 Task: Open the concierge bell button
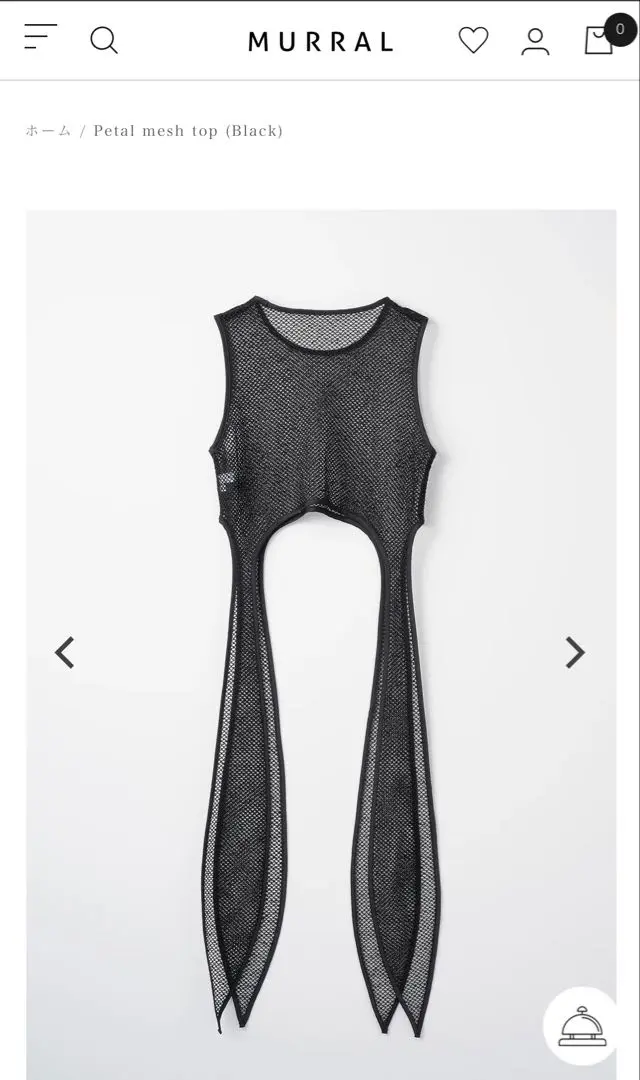pos(582,1025)
